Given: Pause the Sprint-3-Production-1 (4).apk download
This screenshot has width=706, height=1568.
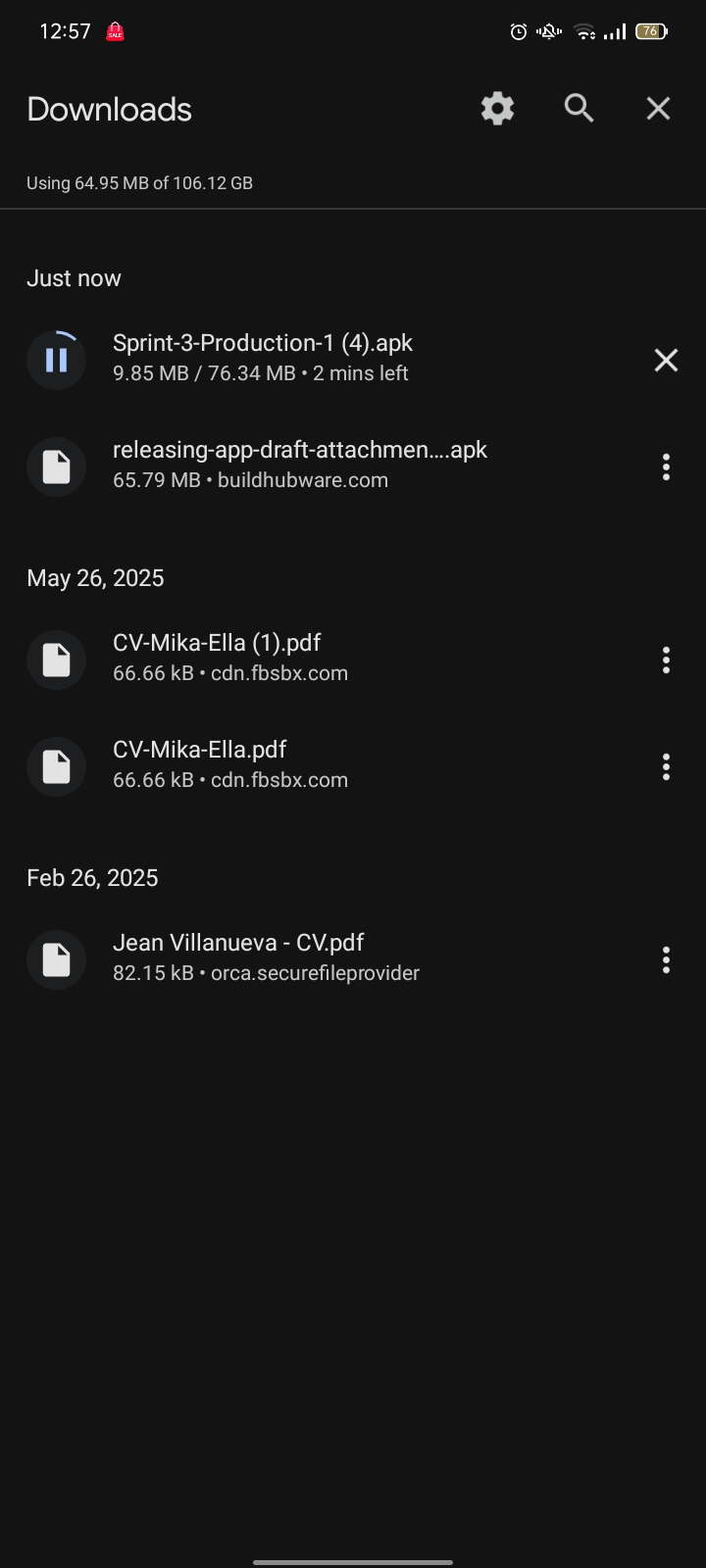Looking at the screenshot, I should click(57, 361).
